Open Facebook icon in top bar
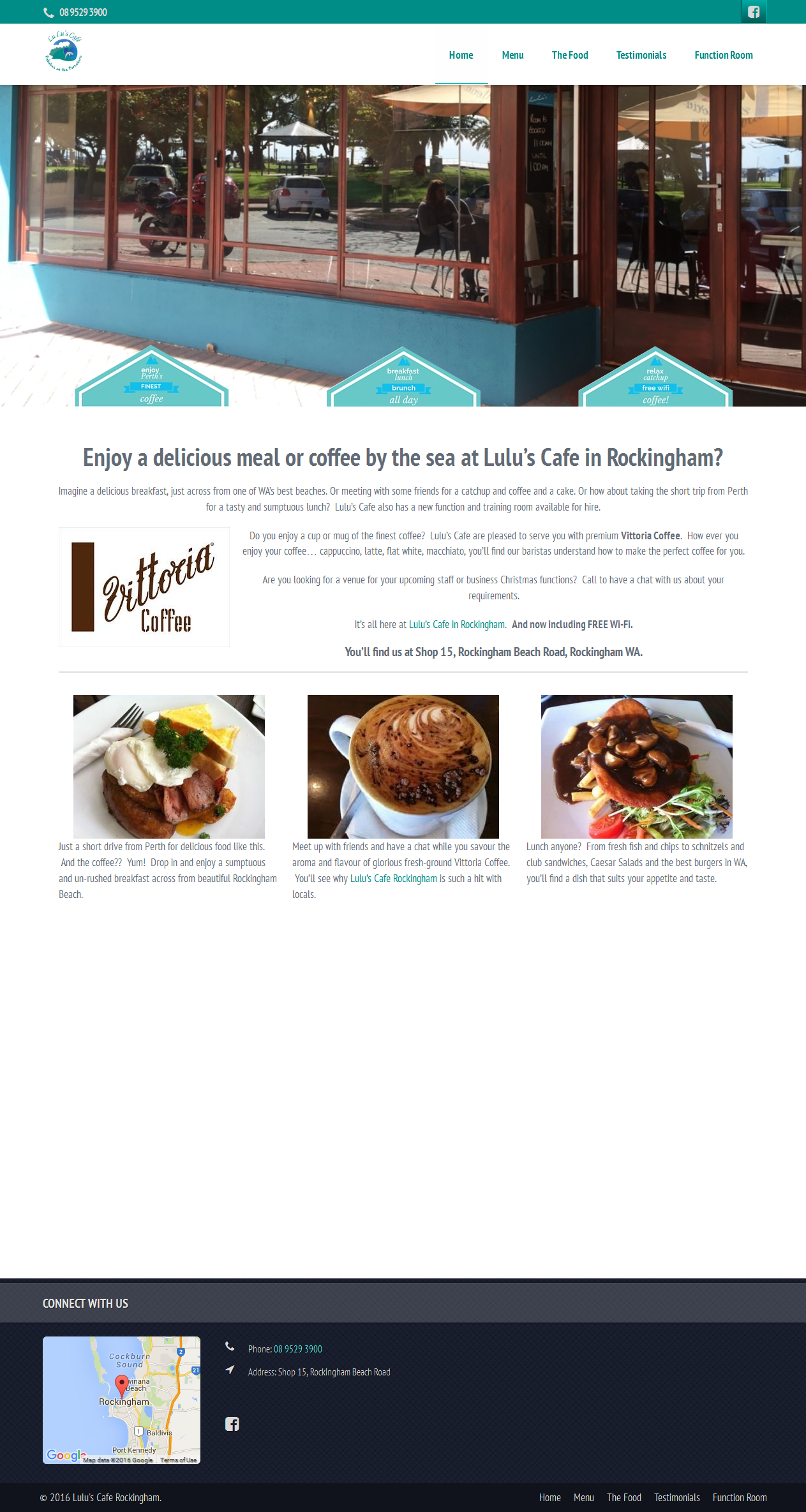Image resolution: width=806 pixels, height=1512 pixels. click(754, 11)
